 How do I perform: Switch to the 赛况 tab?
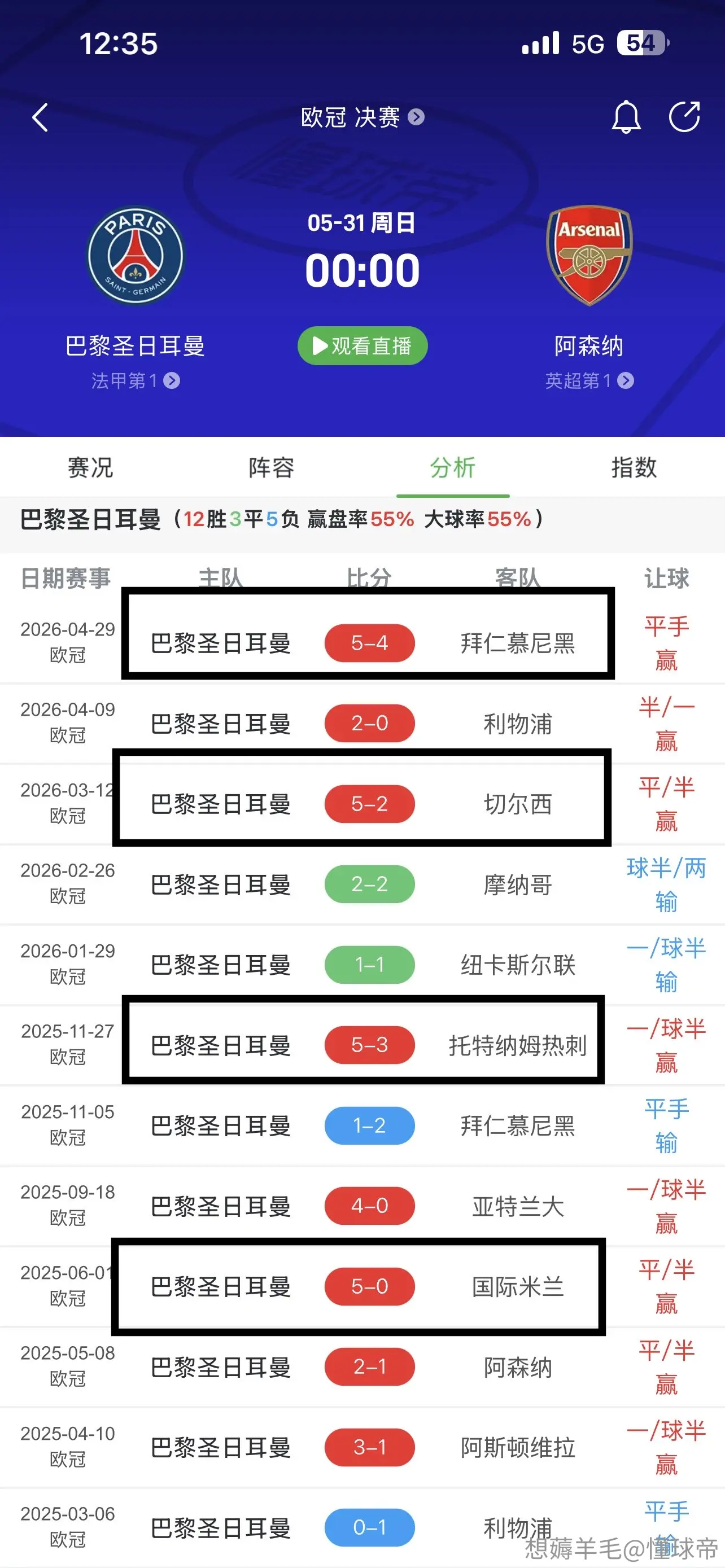[x=90, y=467]
